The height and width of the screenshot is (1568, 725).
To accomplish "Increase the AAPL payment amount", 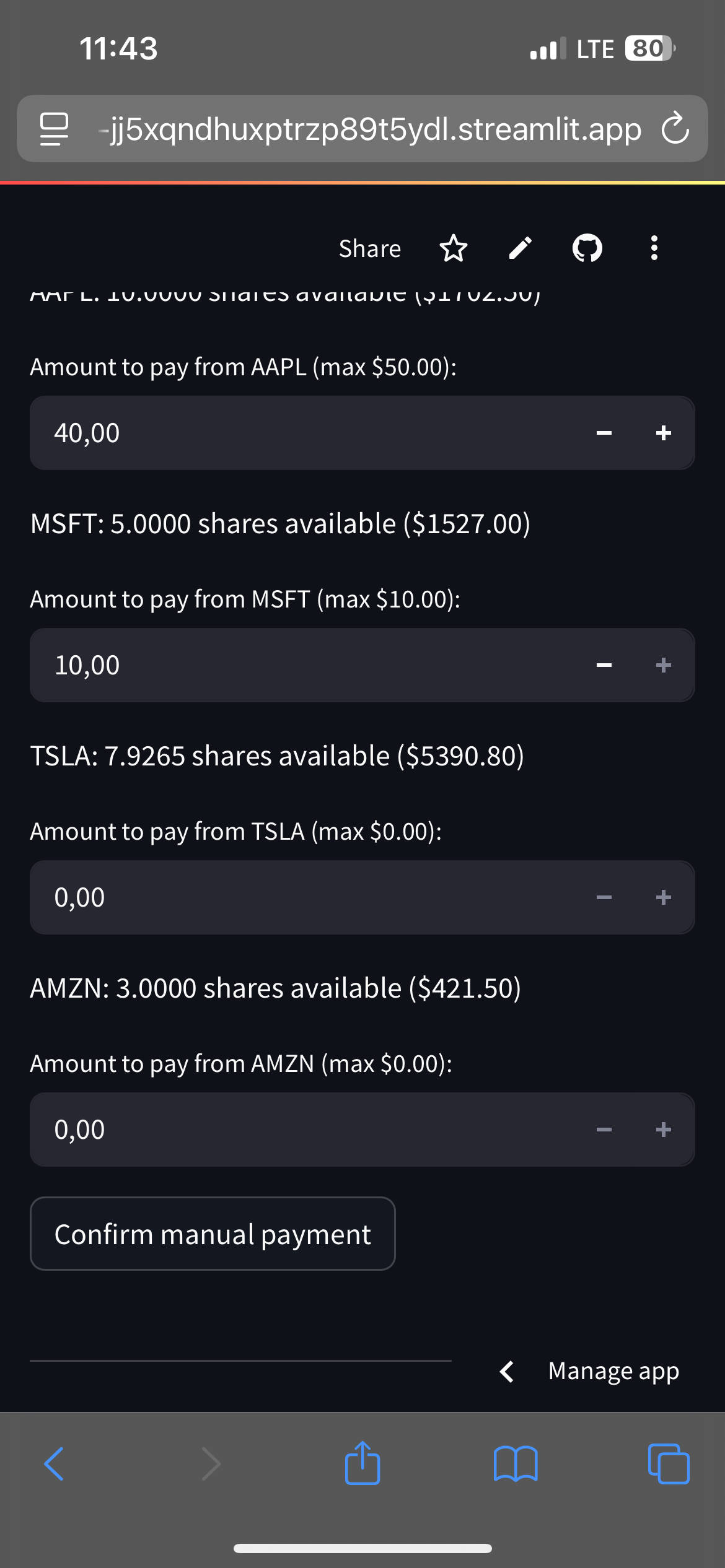I will click(x=663, y=433).
